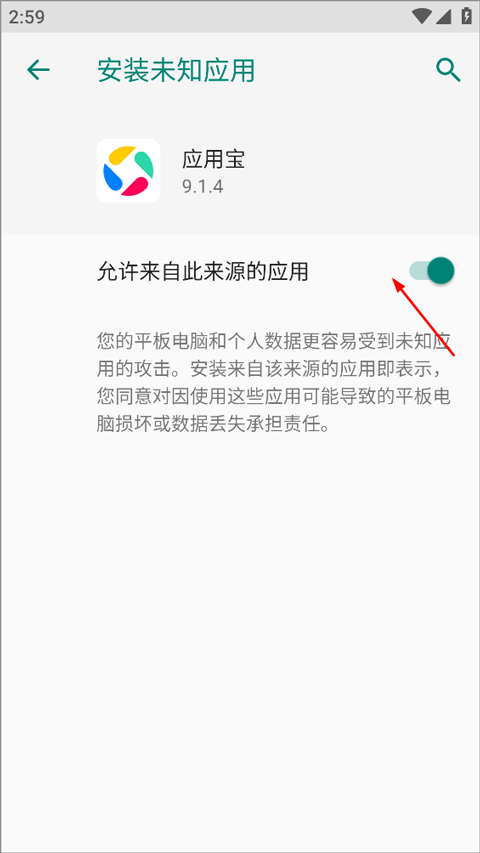Open the settings search magnifier

click(448, 71)
